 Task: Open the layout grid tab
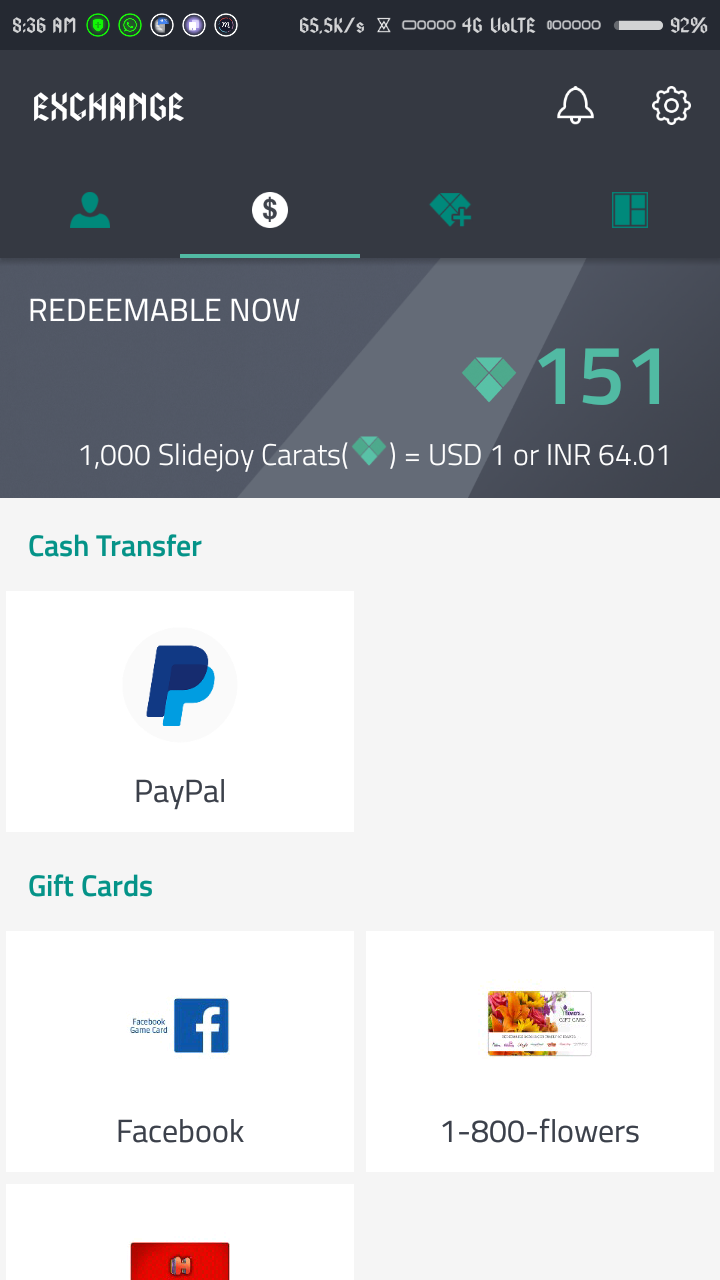pyautogui.click(x=630, y=210)
